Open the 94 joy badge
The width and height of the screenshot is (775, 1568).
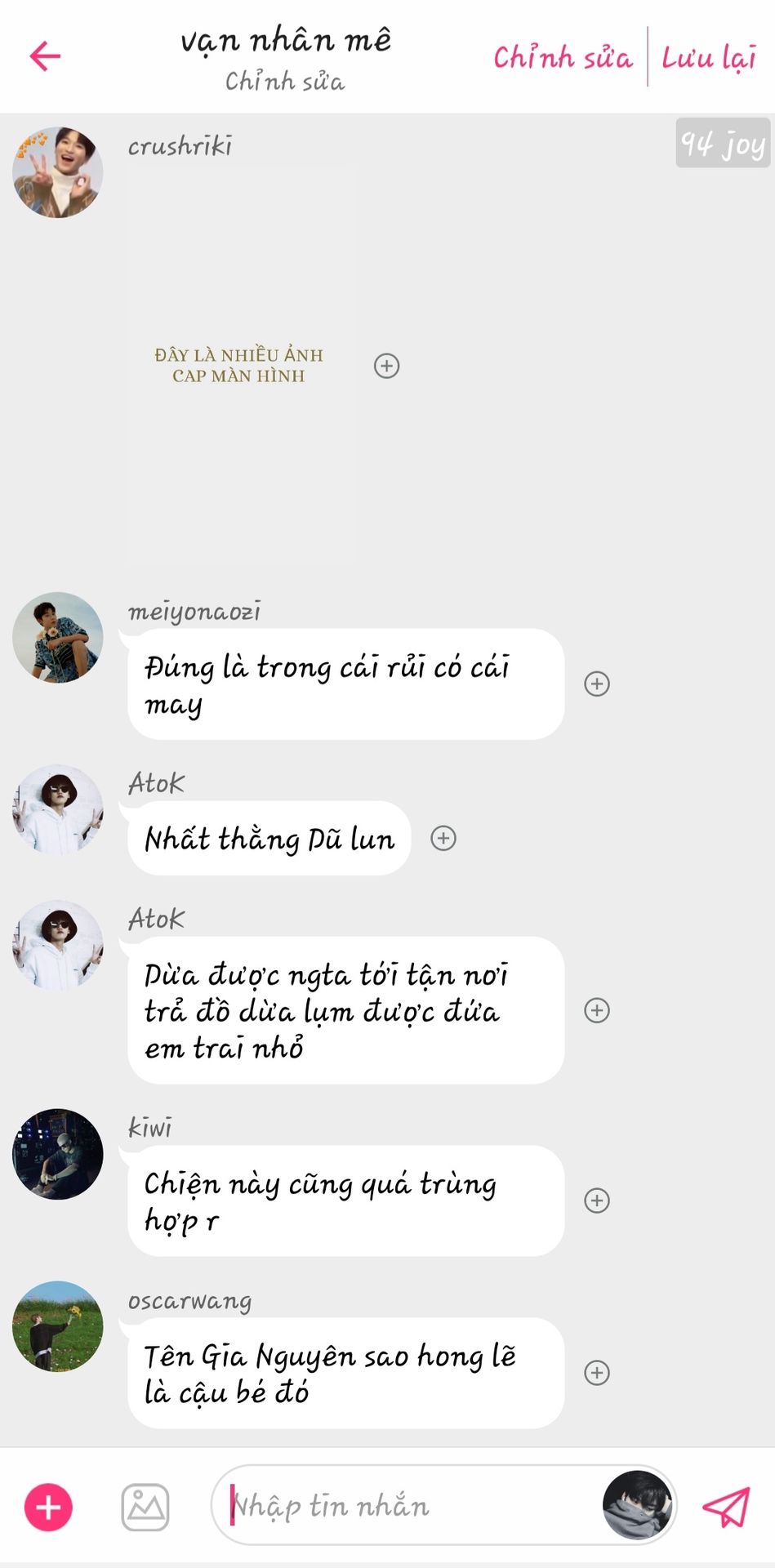722,144
